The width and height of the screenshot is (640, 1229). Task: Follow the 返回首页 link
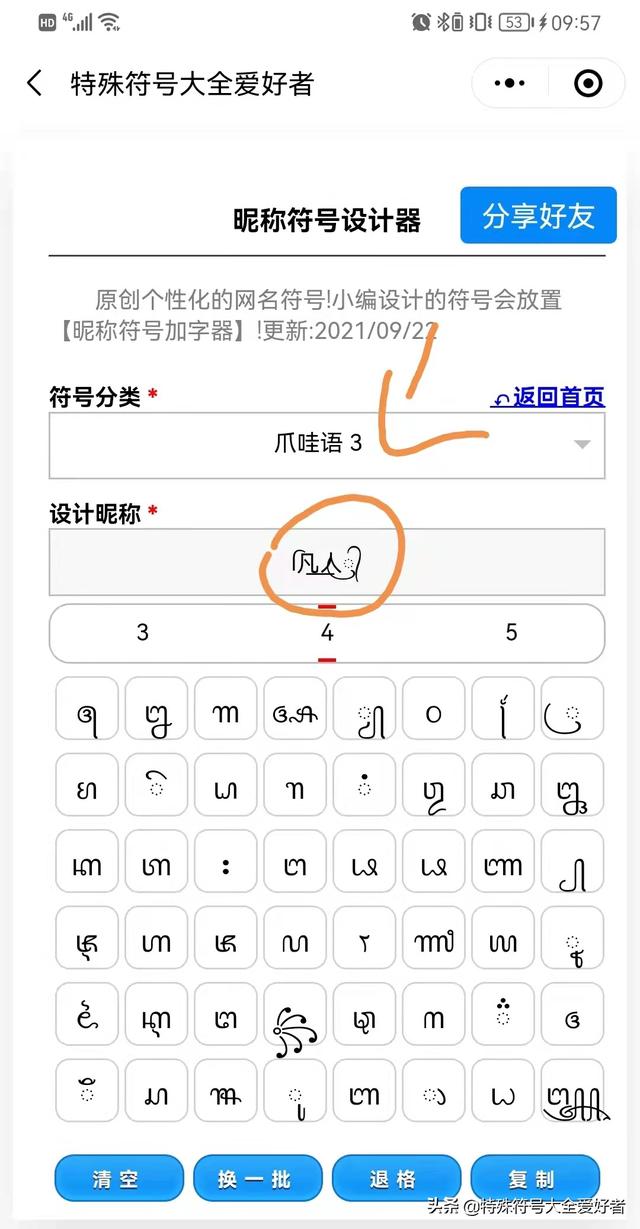pos(548,398)
